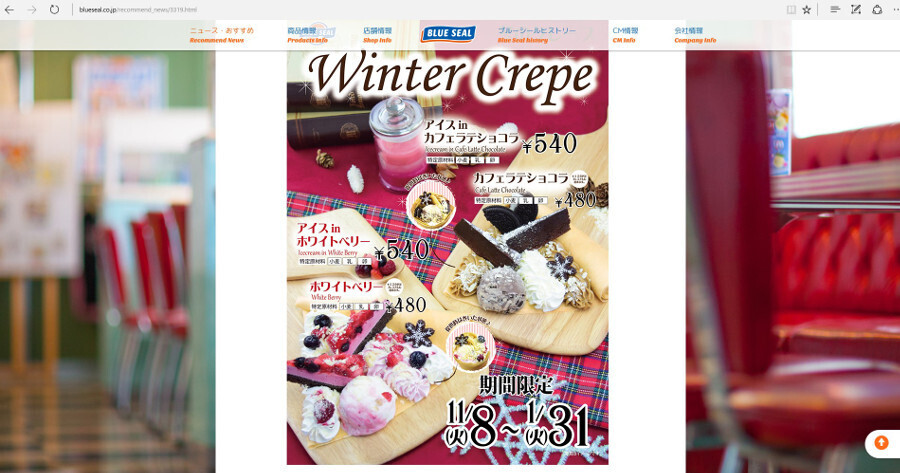
Task: Open the Recommend News menu
Action: click(x=221, y=35)
